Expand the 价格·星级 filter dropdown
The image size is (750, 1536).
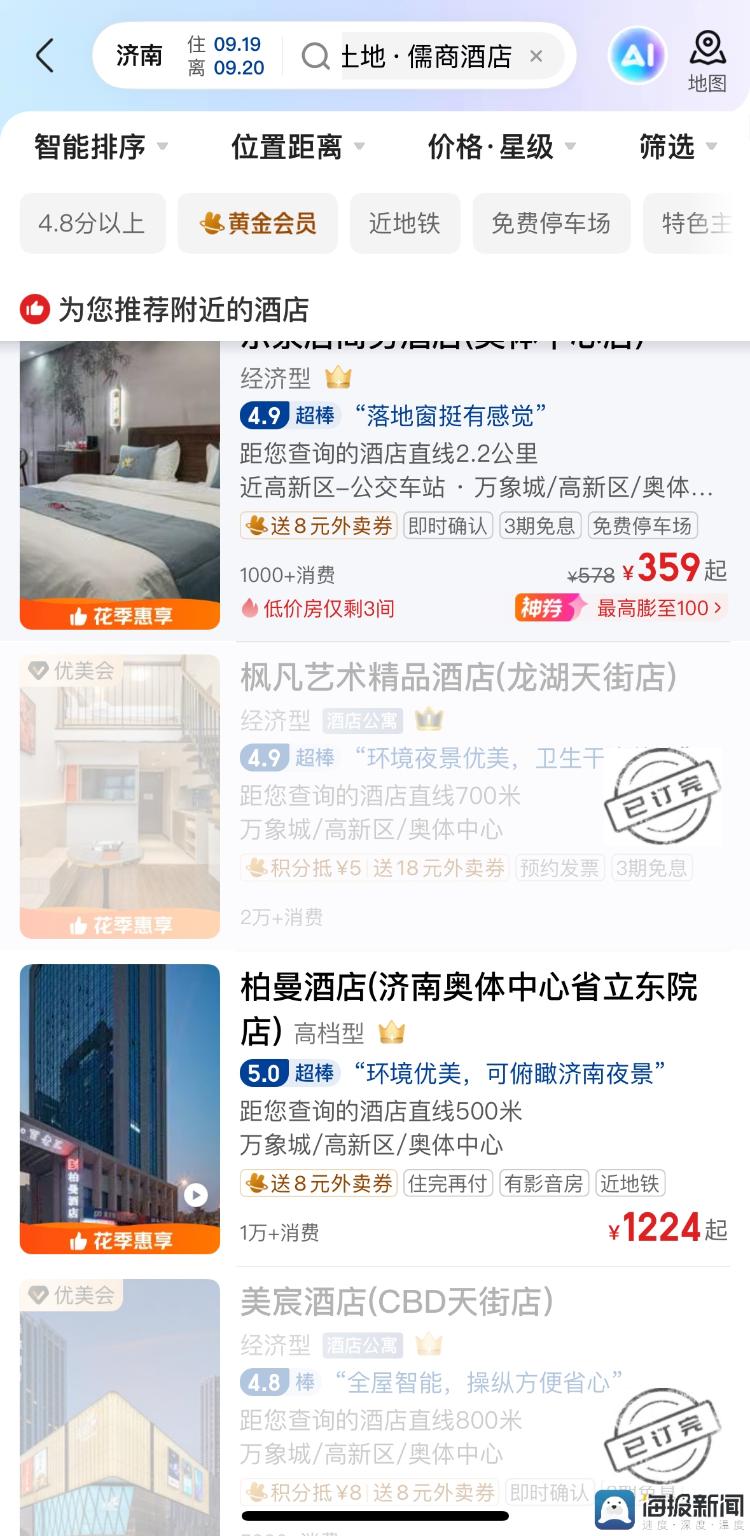[x=502, y=147]
